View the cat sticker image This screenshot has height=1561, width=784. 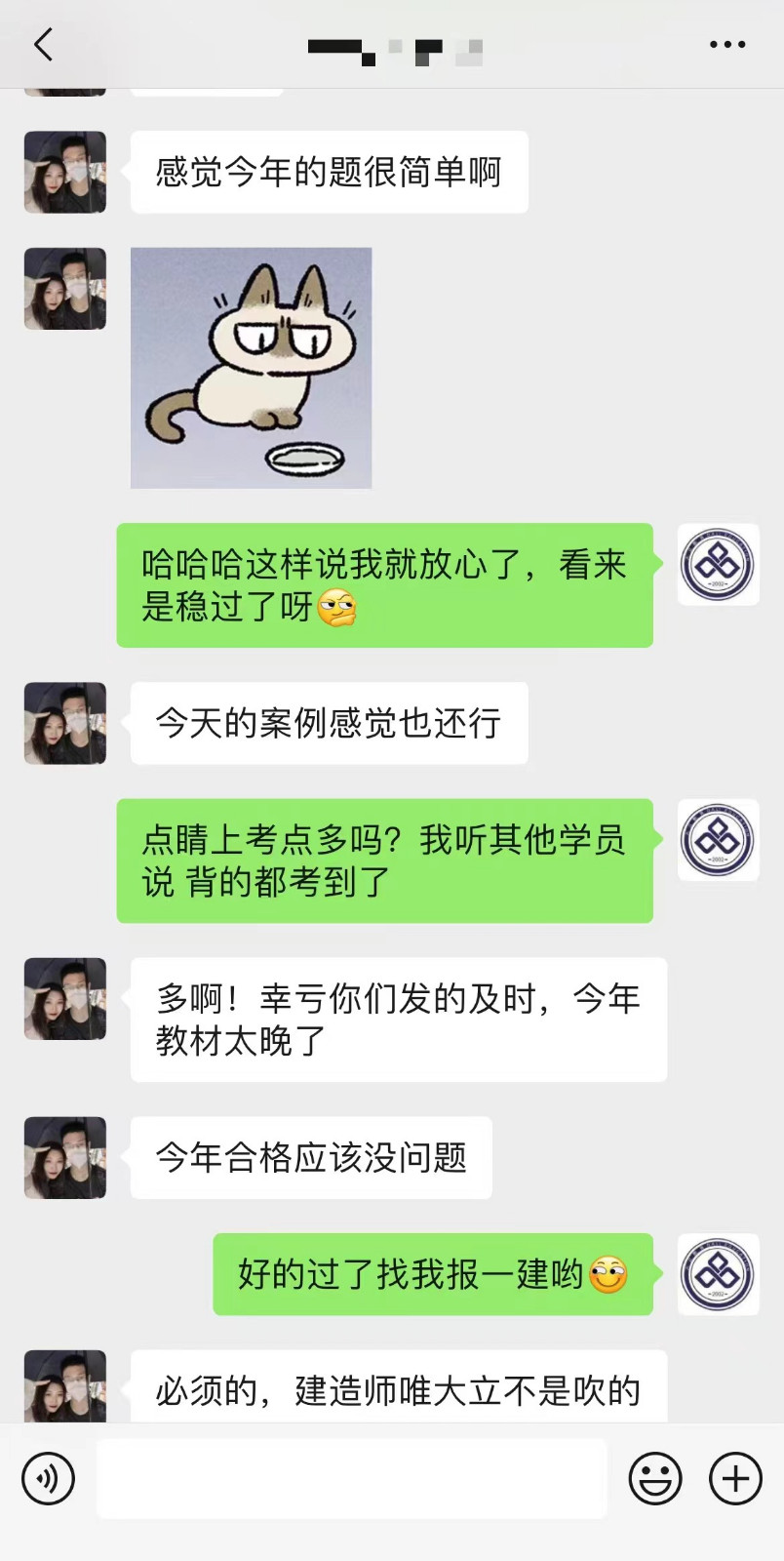[x=252, y=368]
